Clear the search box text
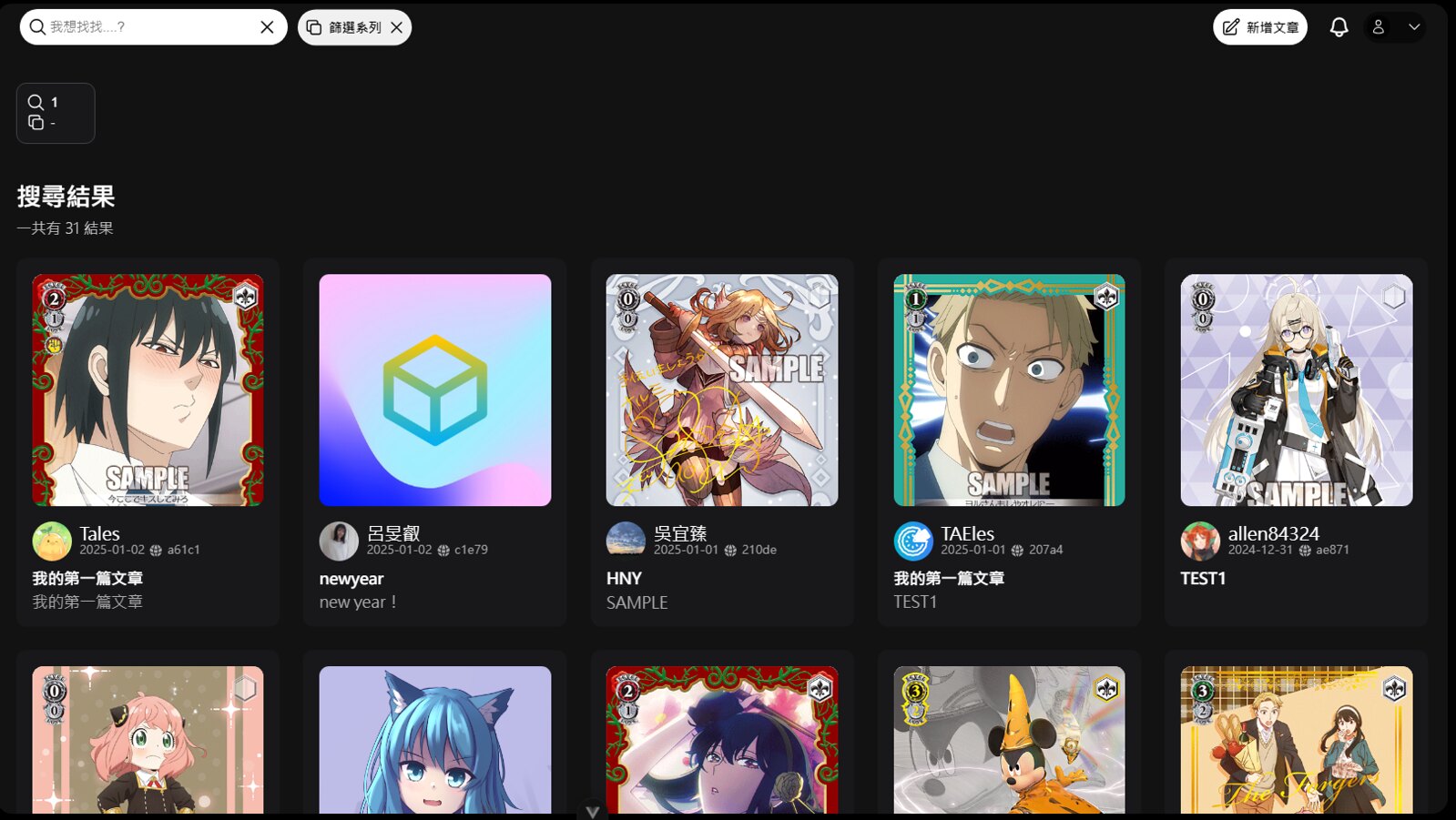The height and width of the screenshot is (820, 1456). tap(267, 27)
